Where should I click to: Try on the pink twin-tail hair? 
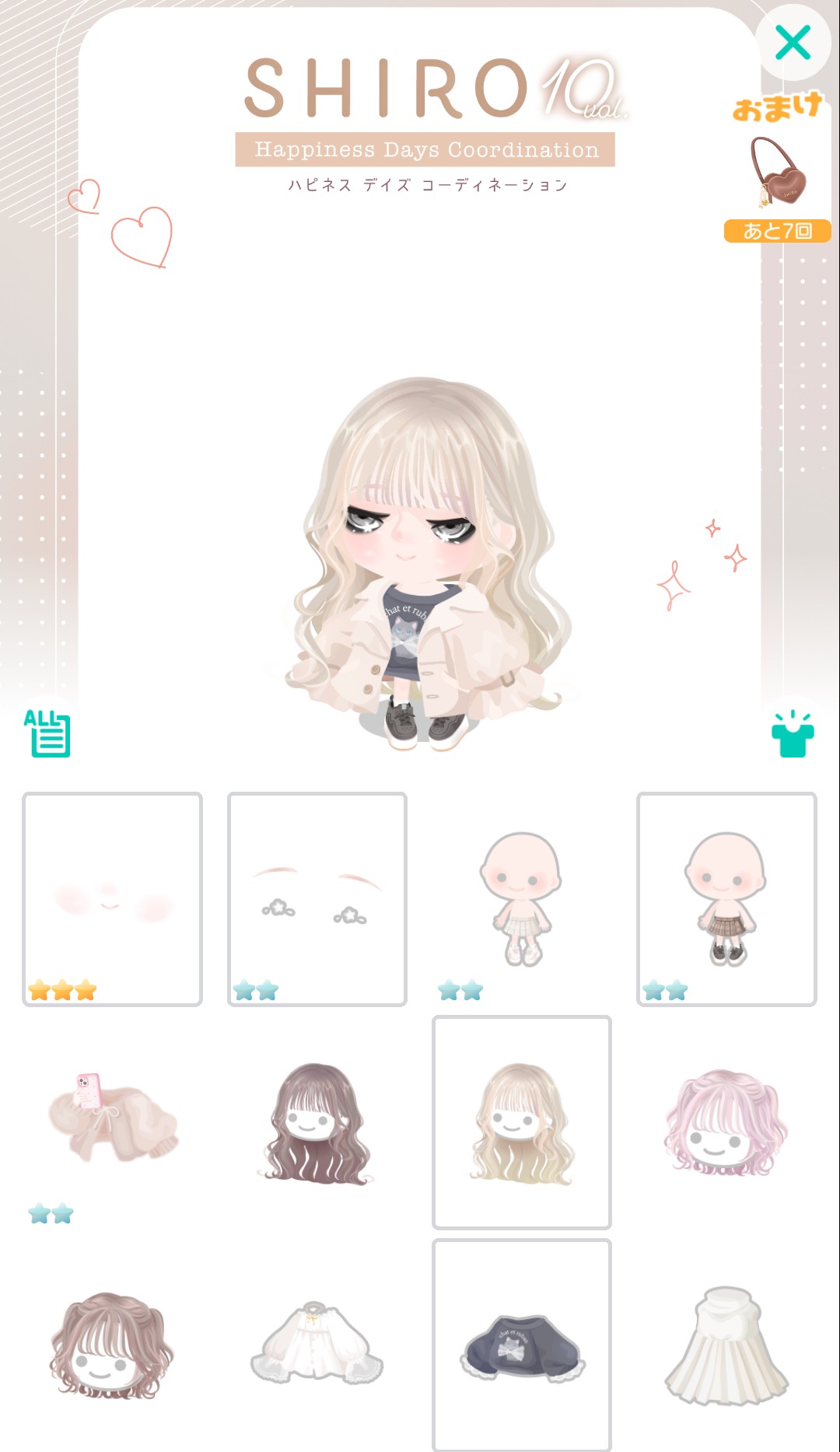coord(726,1121)
